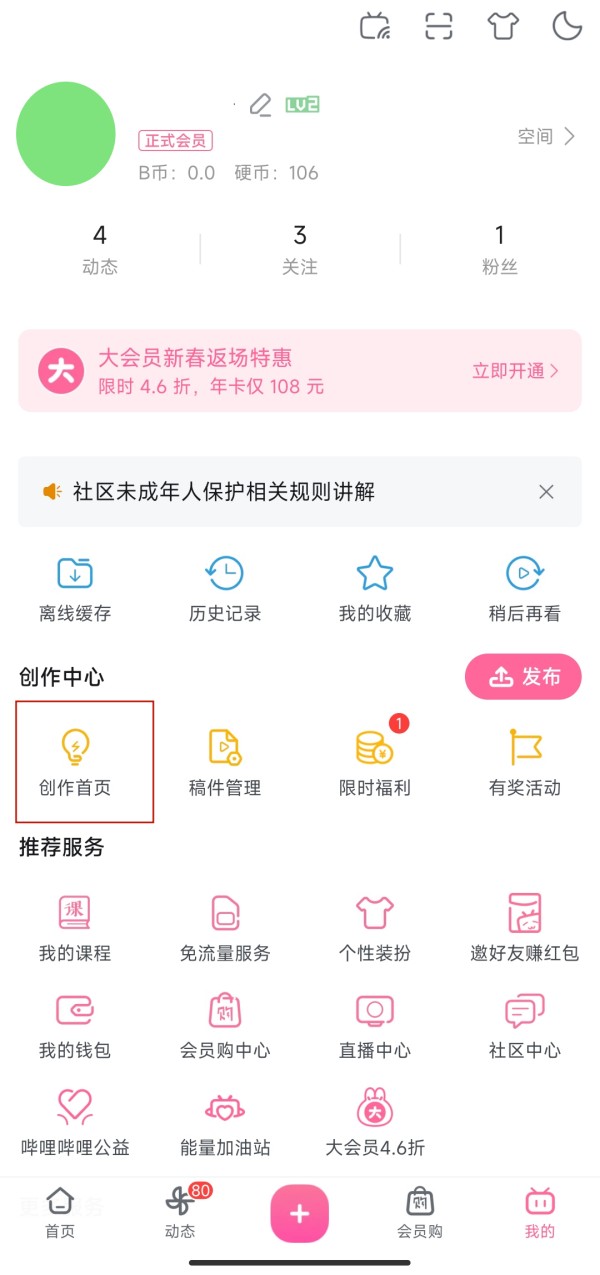This screenshot has height=1275, width=600.
Task: Toggle night mode moon icon
Action: click(567, 26)
